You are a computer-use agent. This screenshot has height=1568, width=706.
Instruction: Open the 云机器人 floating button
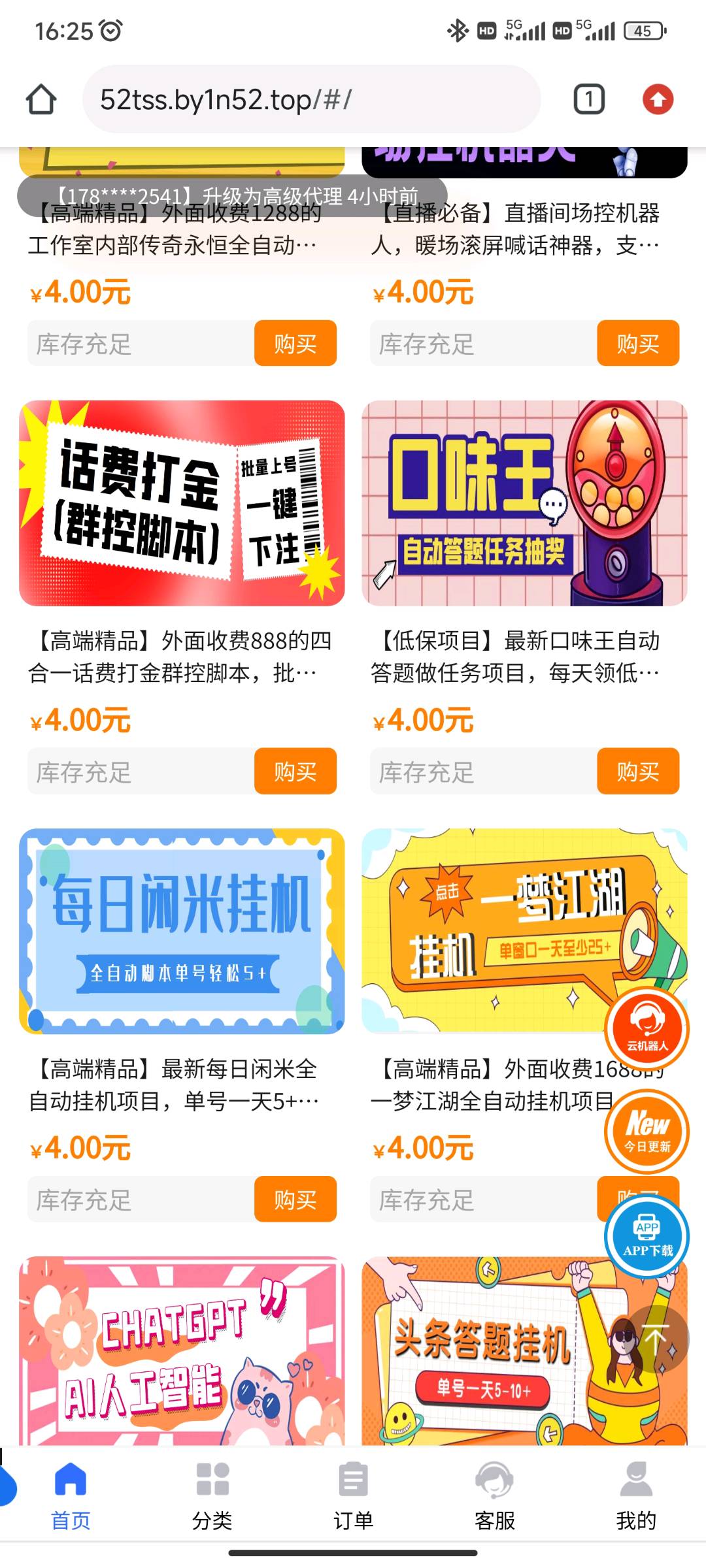point(647,1029)
